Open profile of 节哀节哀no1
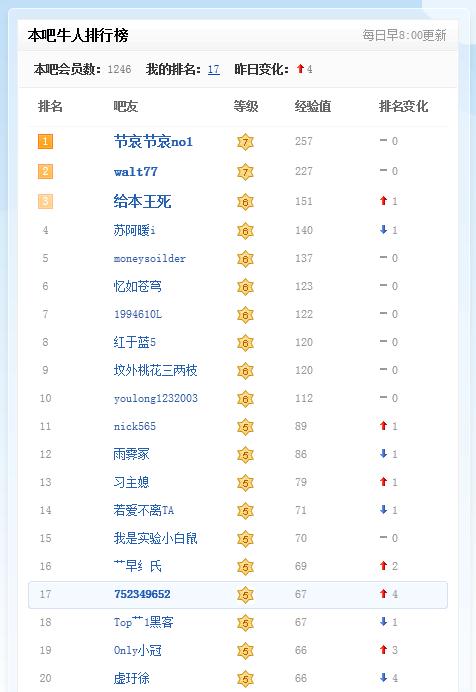This screenshot has height=692, width=476. (x=153, y=142)
